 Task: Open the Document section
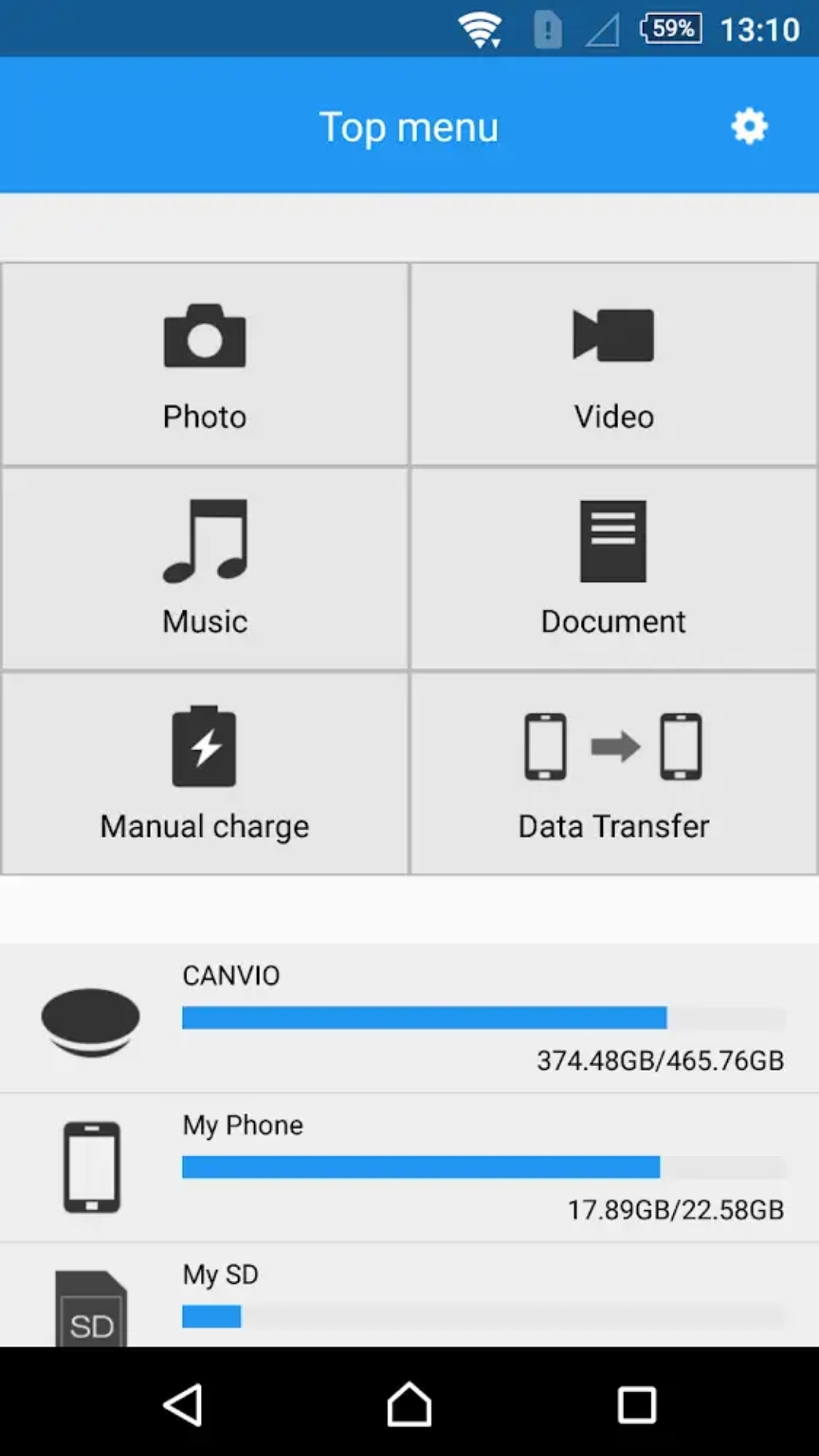click(x=613, y=569)
